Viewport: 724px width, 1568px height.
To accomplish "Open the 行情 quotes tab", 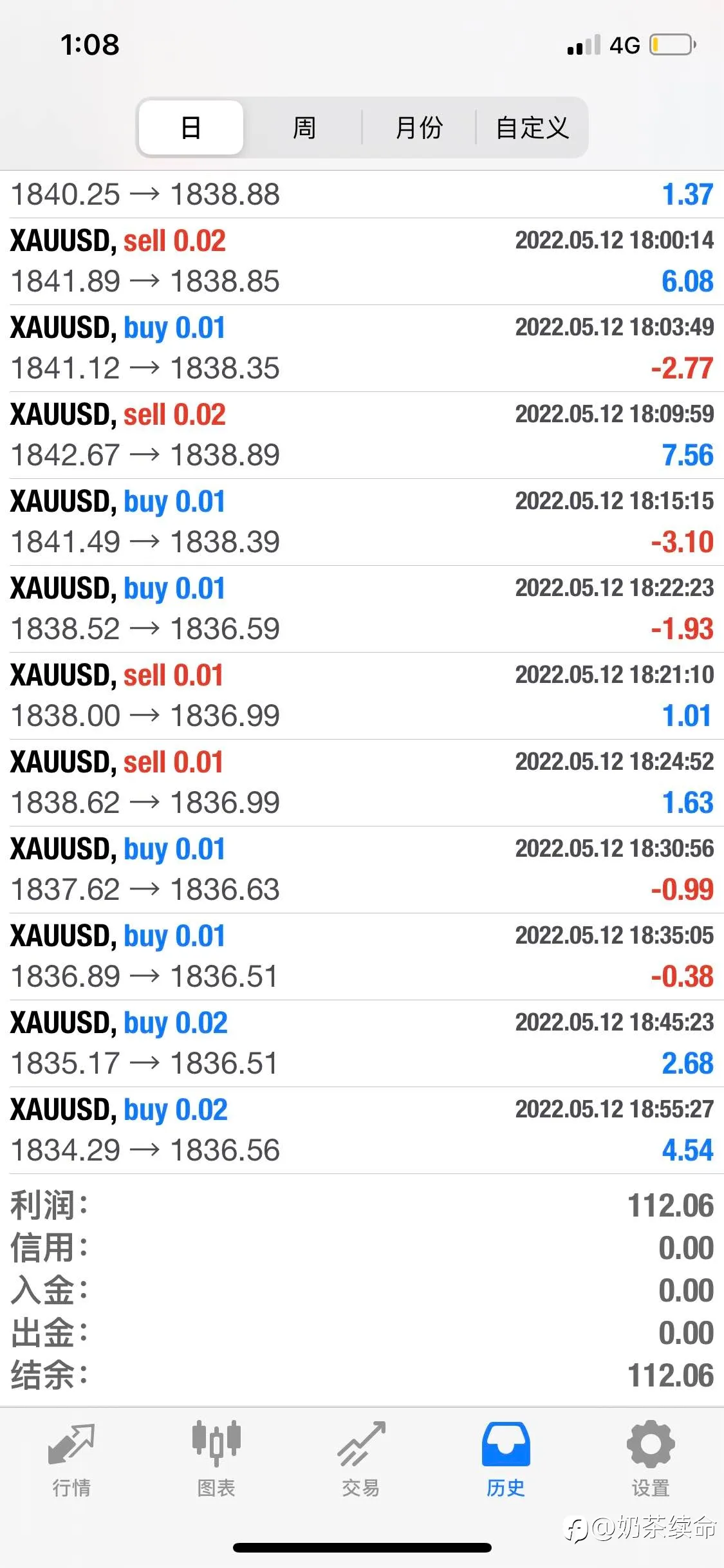I will pos(71,1460).
